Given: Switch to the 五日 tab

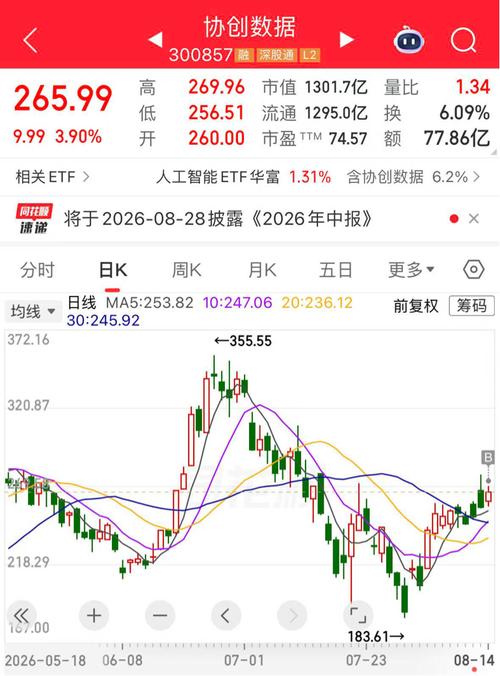Looking at the screenshot, I should pyautogui.click(x=336, y=270).
